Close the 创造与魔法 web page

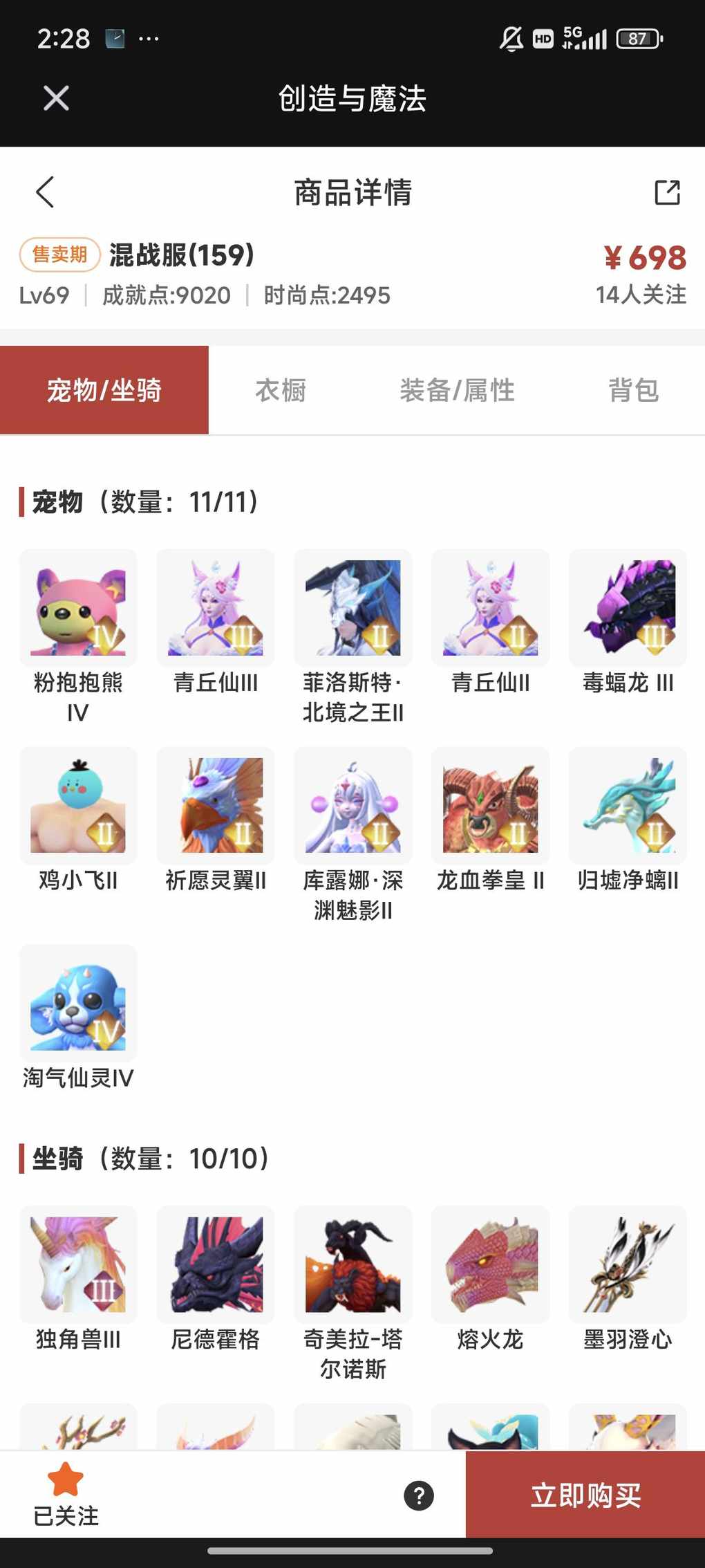pos(56,98)
